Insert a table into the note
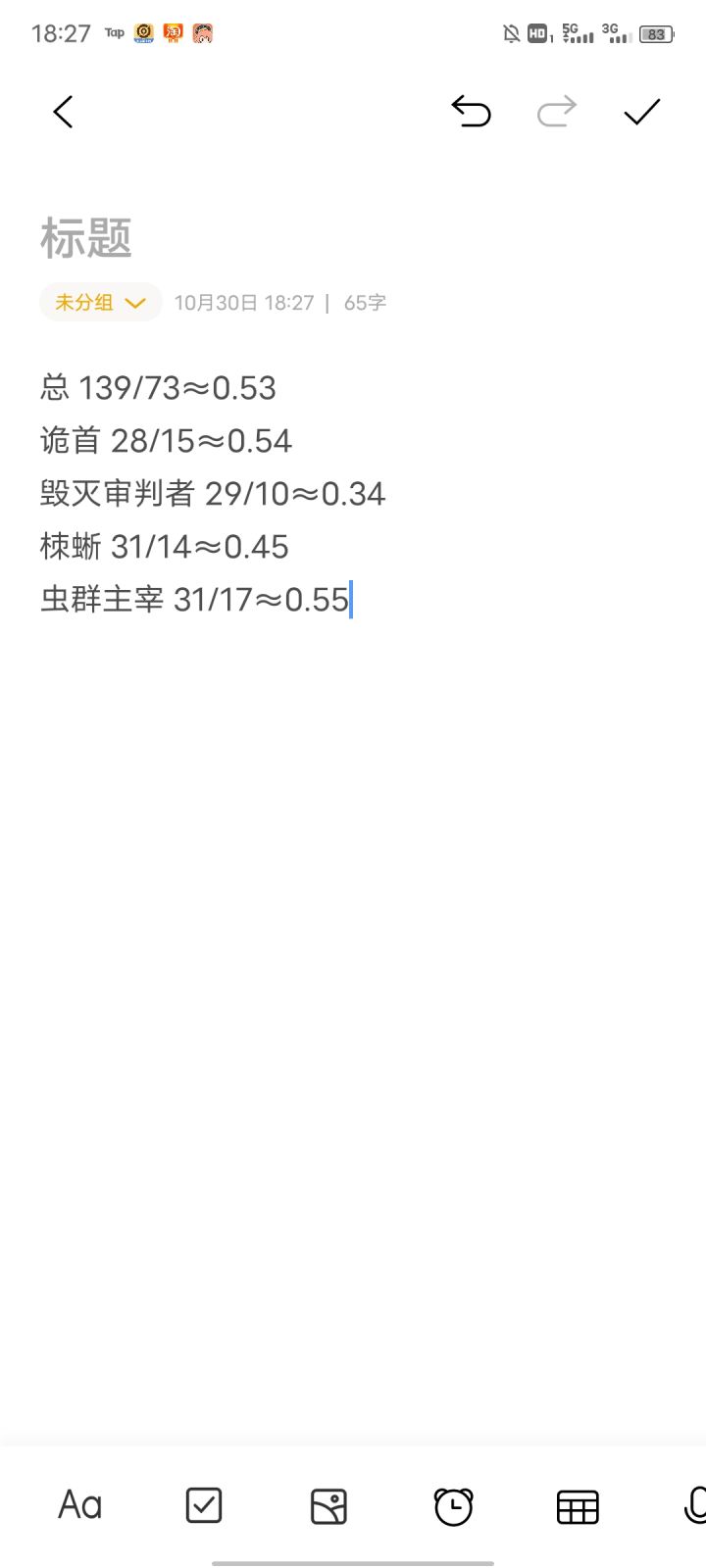Viewport: 706px width, 1568px height. pos(578,1506)
